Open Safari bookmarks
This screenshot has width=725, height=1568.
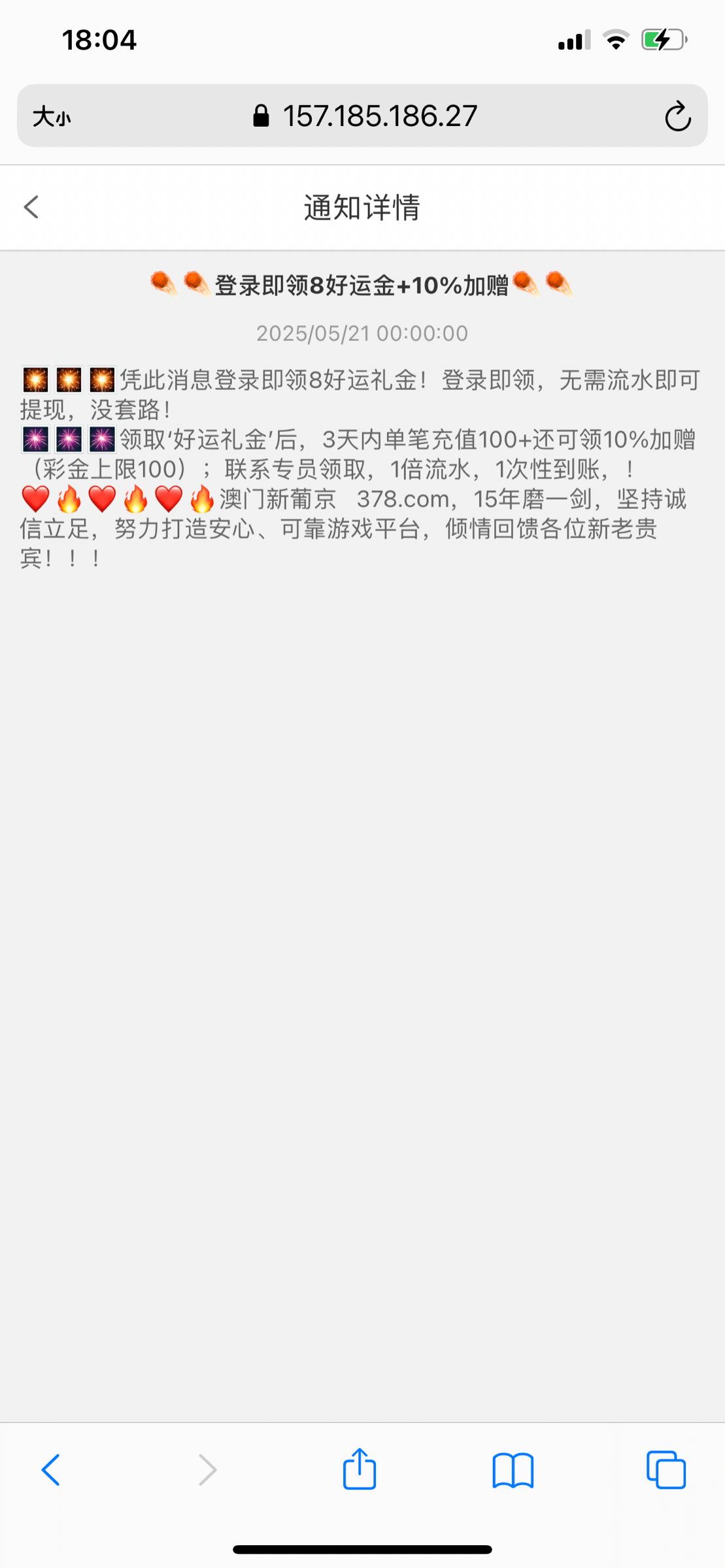coord(513,1470)
